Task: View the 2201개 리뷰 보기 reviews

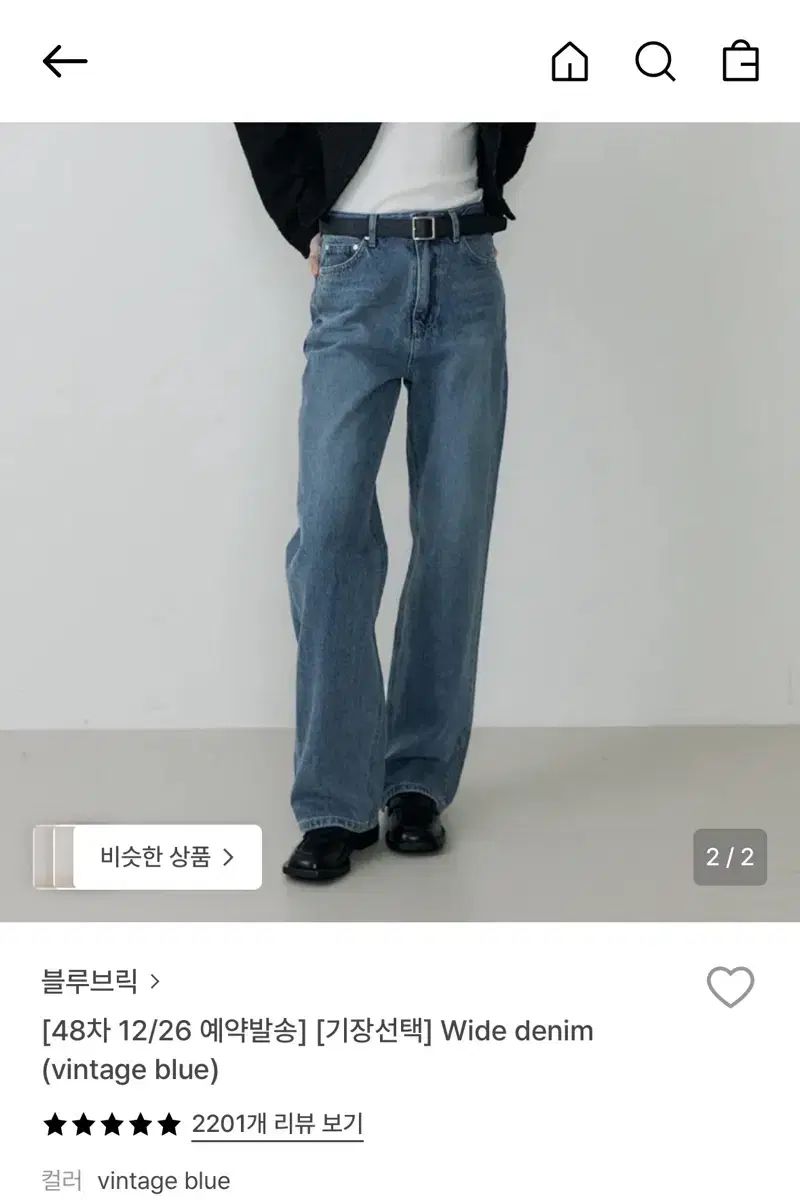Action: (x=277, y=1124)
